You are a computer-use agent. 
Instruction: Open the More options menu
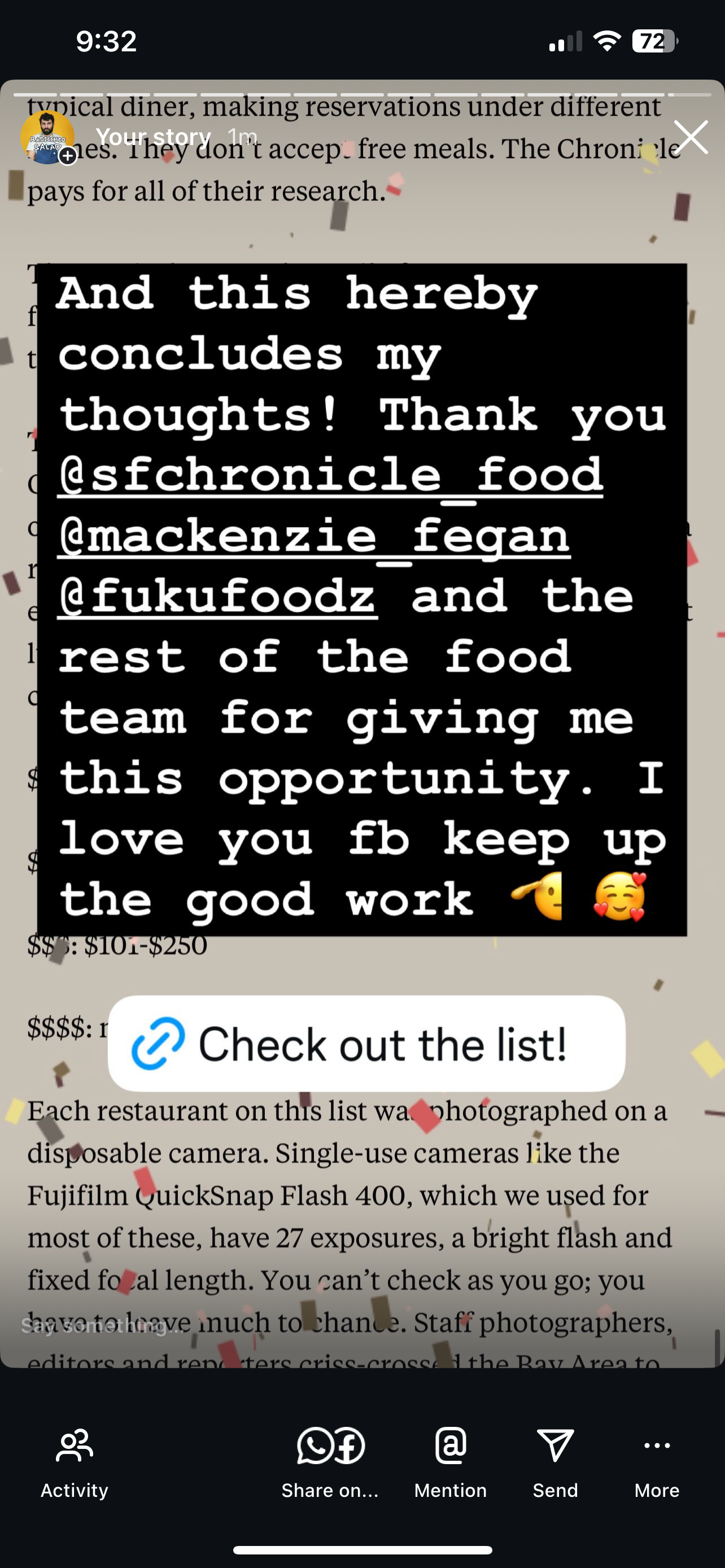coord(657,1462)
